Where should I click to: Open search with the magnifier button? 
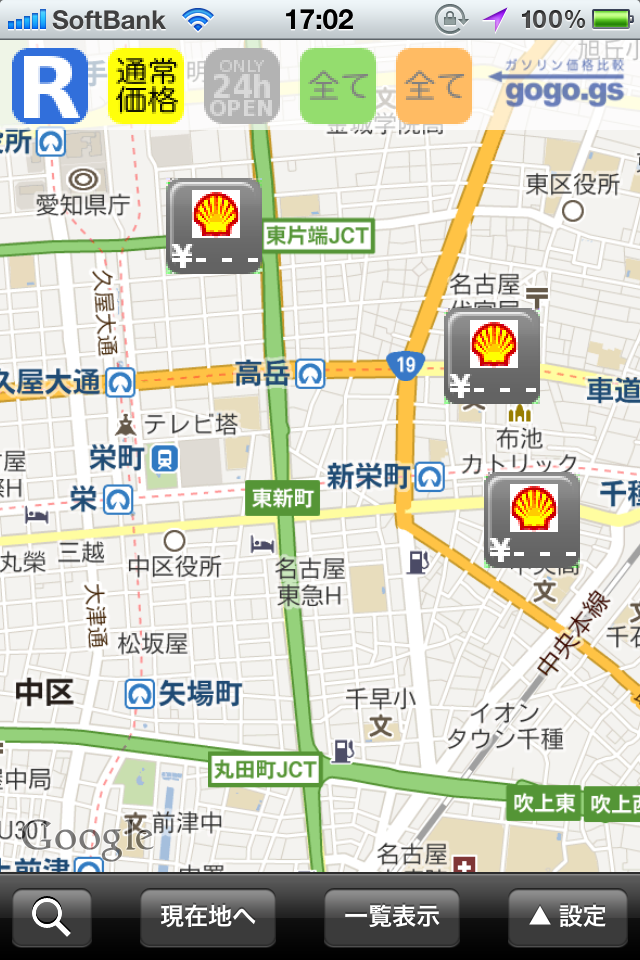pyautogui.click(x=52, y=916)
